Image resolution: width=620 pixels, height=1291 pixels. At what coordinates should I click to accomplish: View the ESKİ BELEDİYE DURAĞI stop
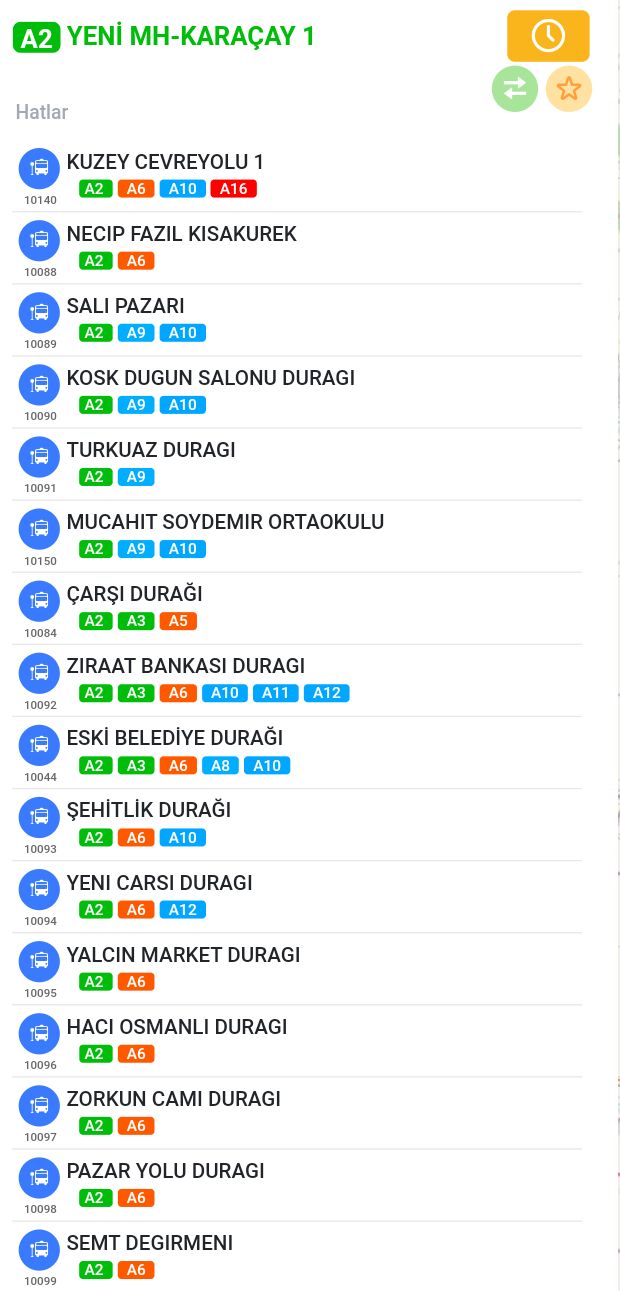pyautogui.click(x=174, y=738)
